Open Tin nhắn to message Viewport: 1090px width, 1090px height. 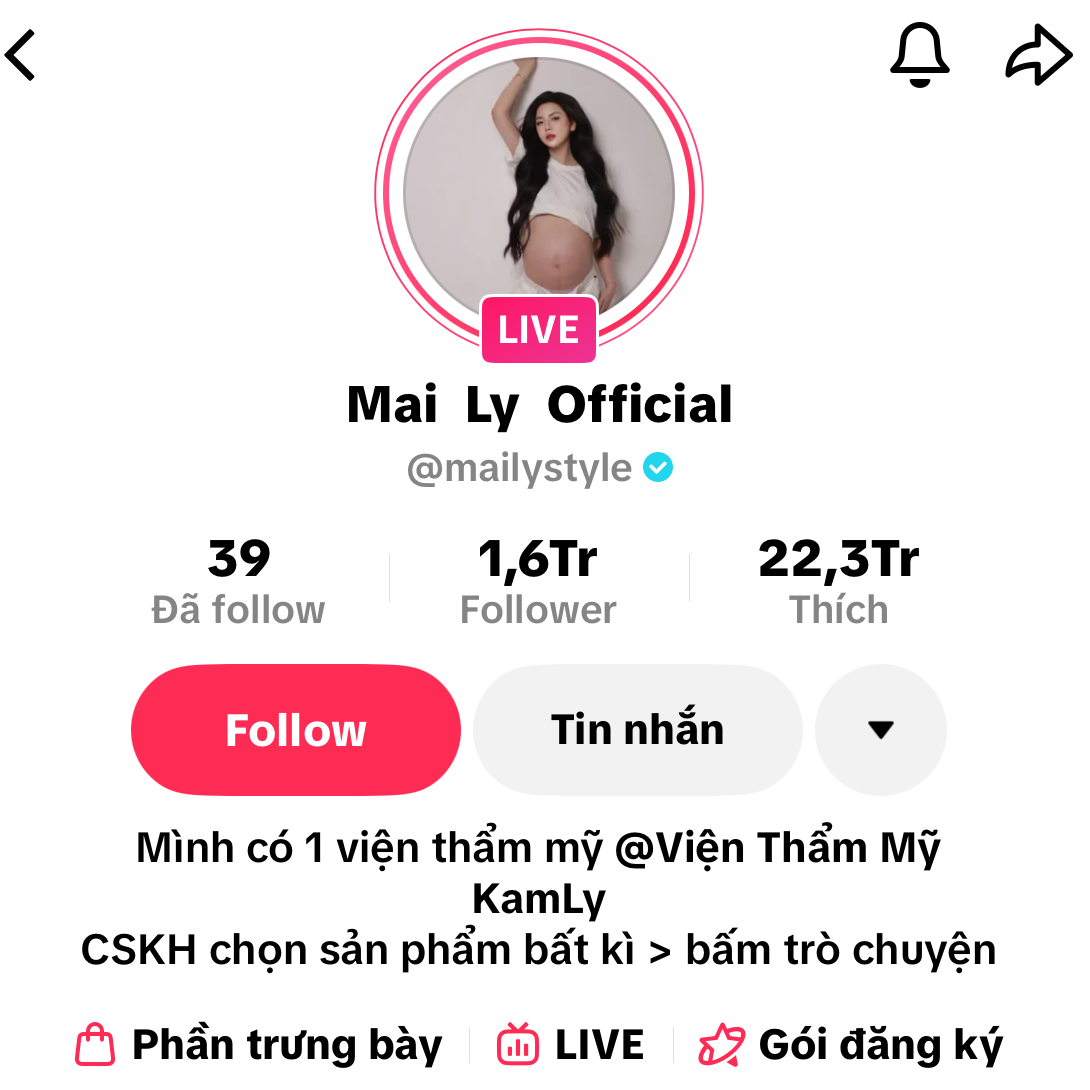(x=638, y=731)
